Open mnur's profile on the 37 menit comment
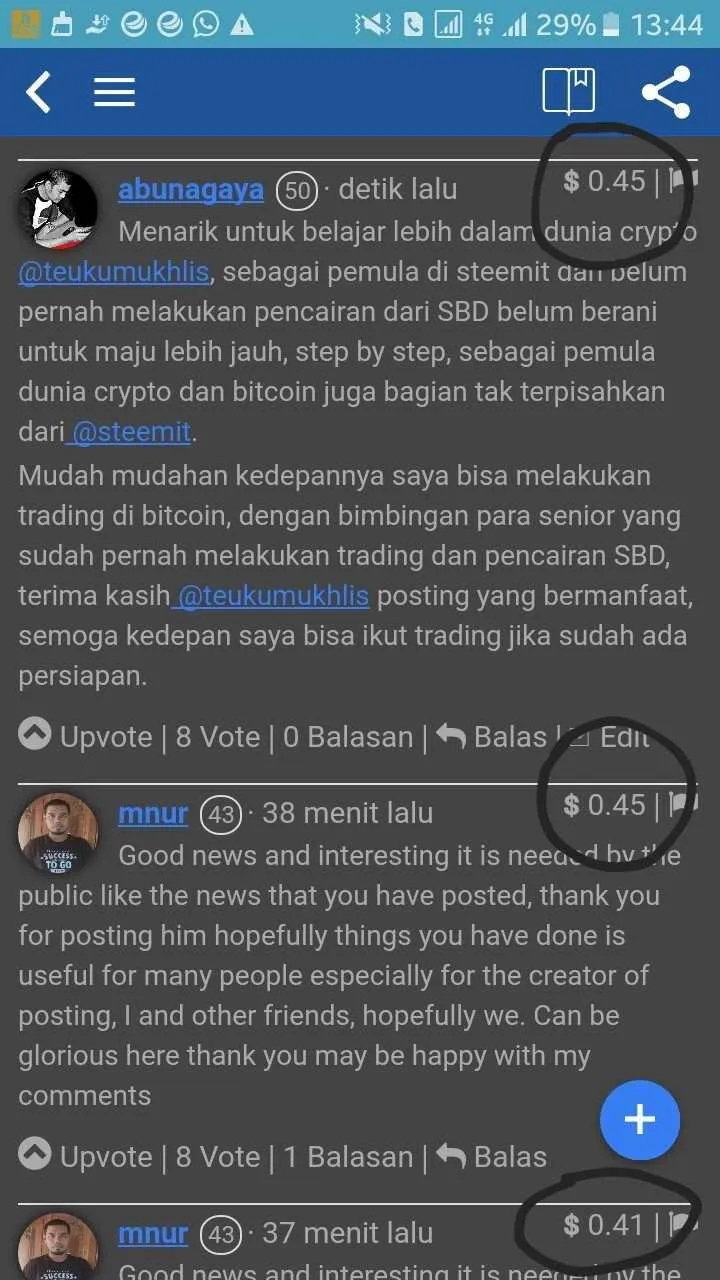The width and height of the screenshot is (720, 1280). click(x=153, y=1233)
